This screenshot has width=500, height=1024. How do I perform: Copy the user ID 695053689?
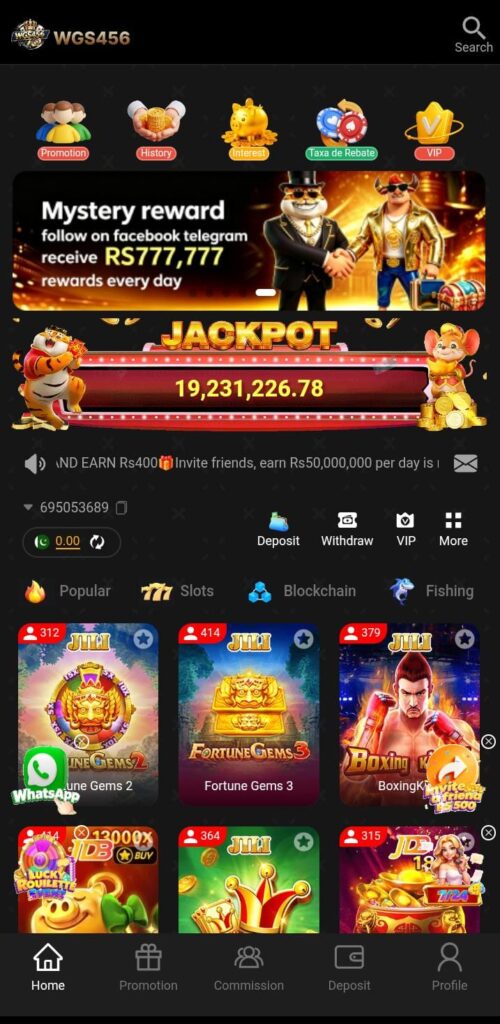pos(121,507)
